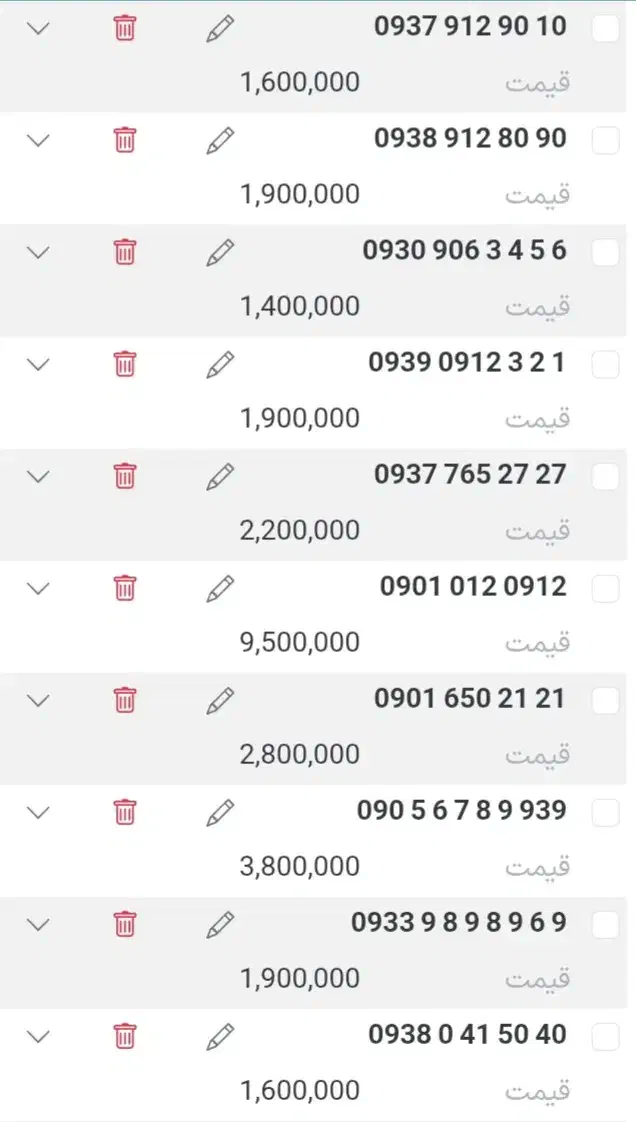This screenshot has width=636, height=1122.
Task: Select the checkbox for 0937 912 90 10
Action: (606, 29)
